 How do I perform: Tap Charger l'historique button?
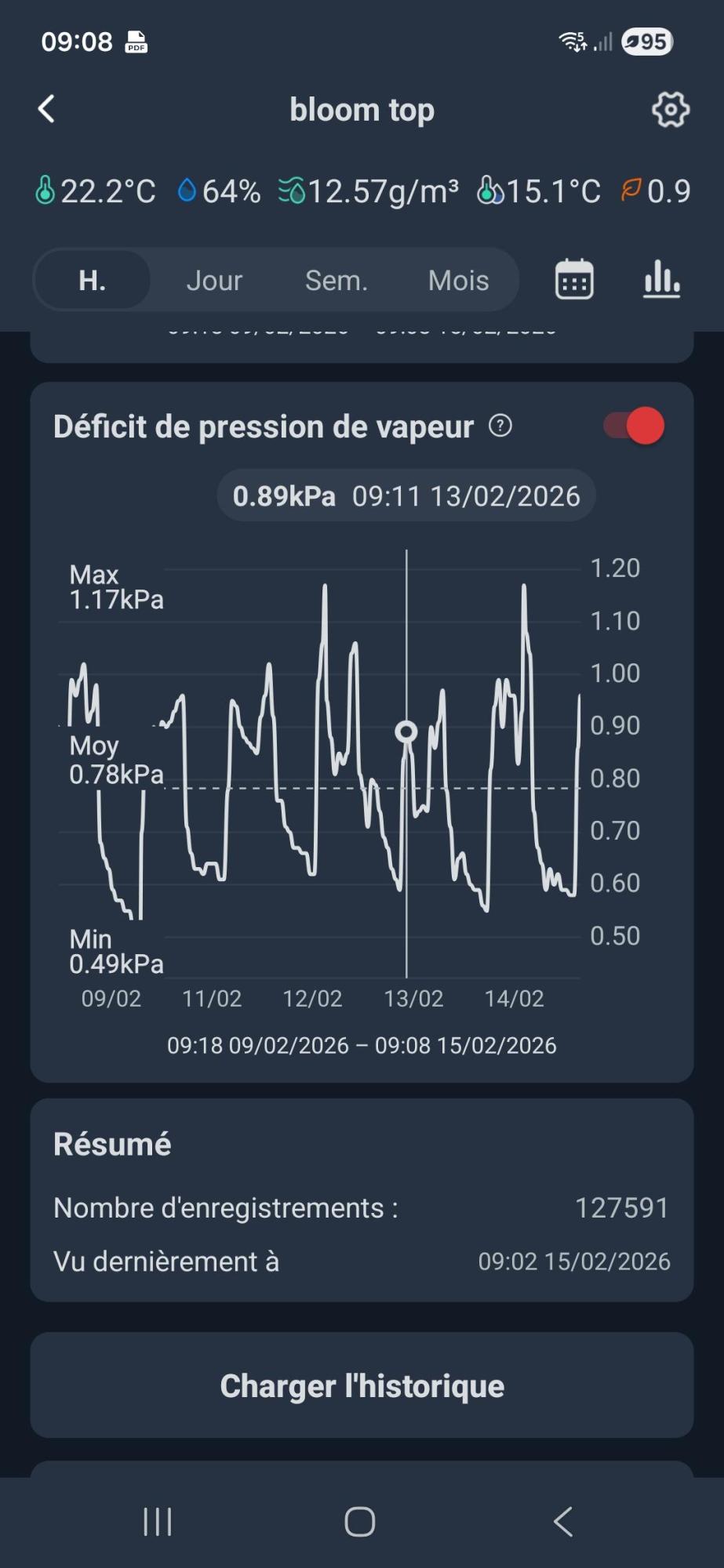pos(362,1385)
